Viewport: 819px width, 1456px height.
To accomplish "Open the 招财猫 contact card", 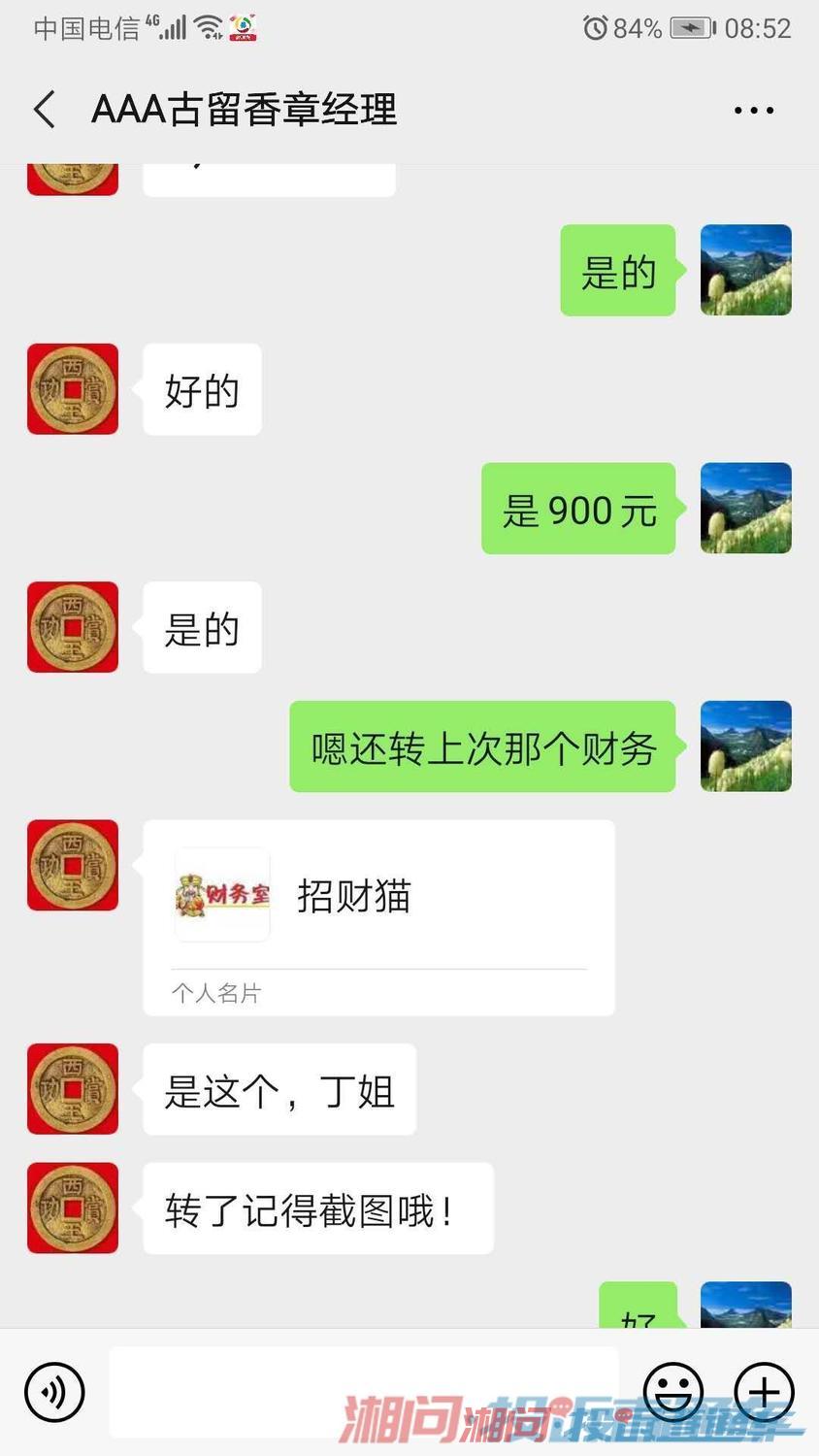I will point(378,915).
